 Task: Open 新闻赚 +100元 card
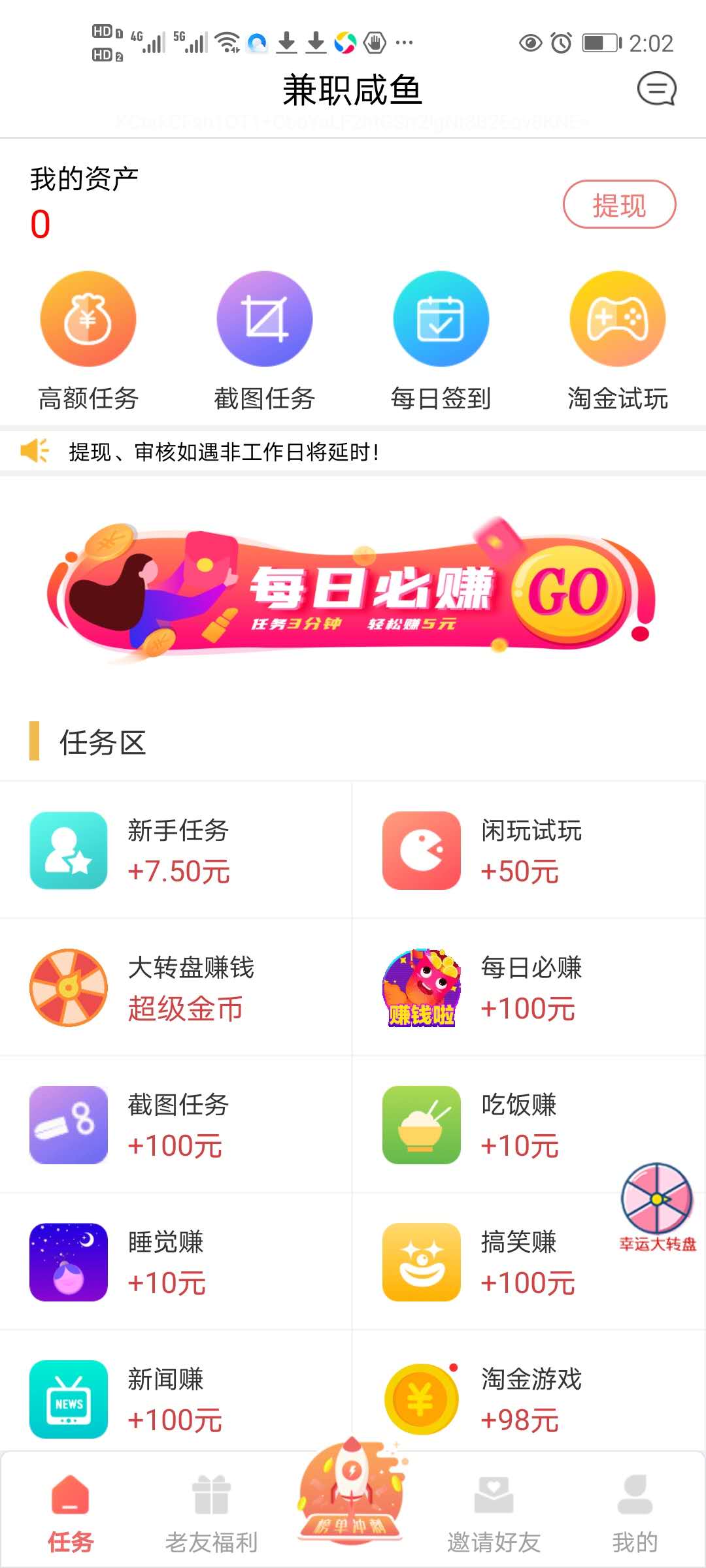tap(176, 1399)
